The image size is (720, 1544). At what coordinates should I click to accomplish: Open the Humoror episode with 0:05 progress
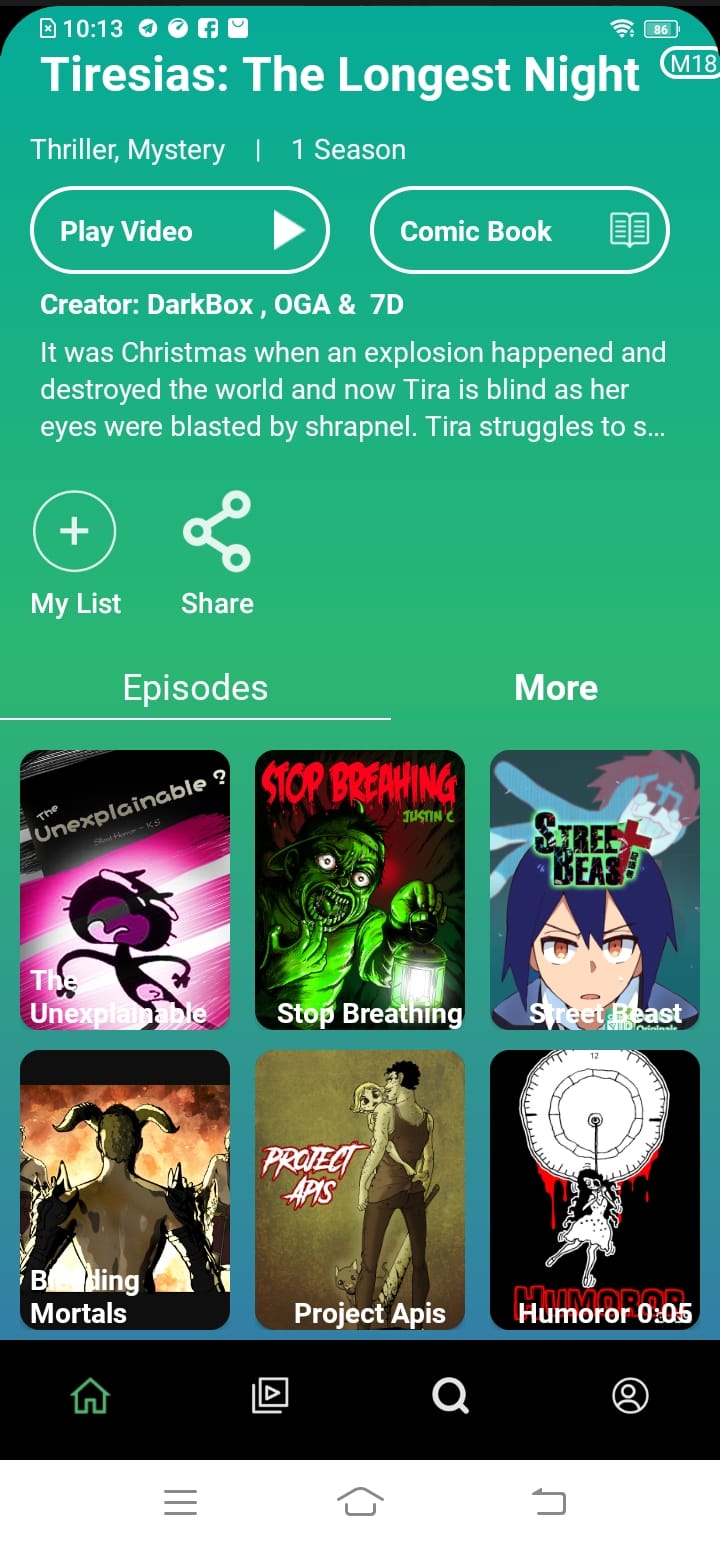(x=595, y=1190)
